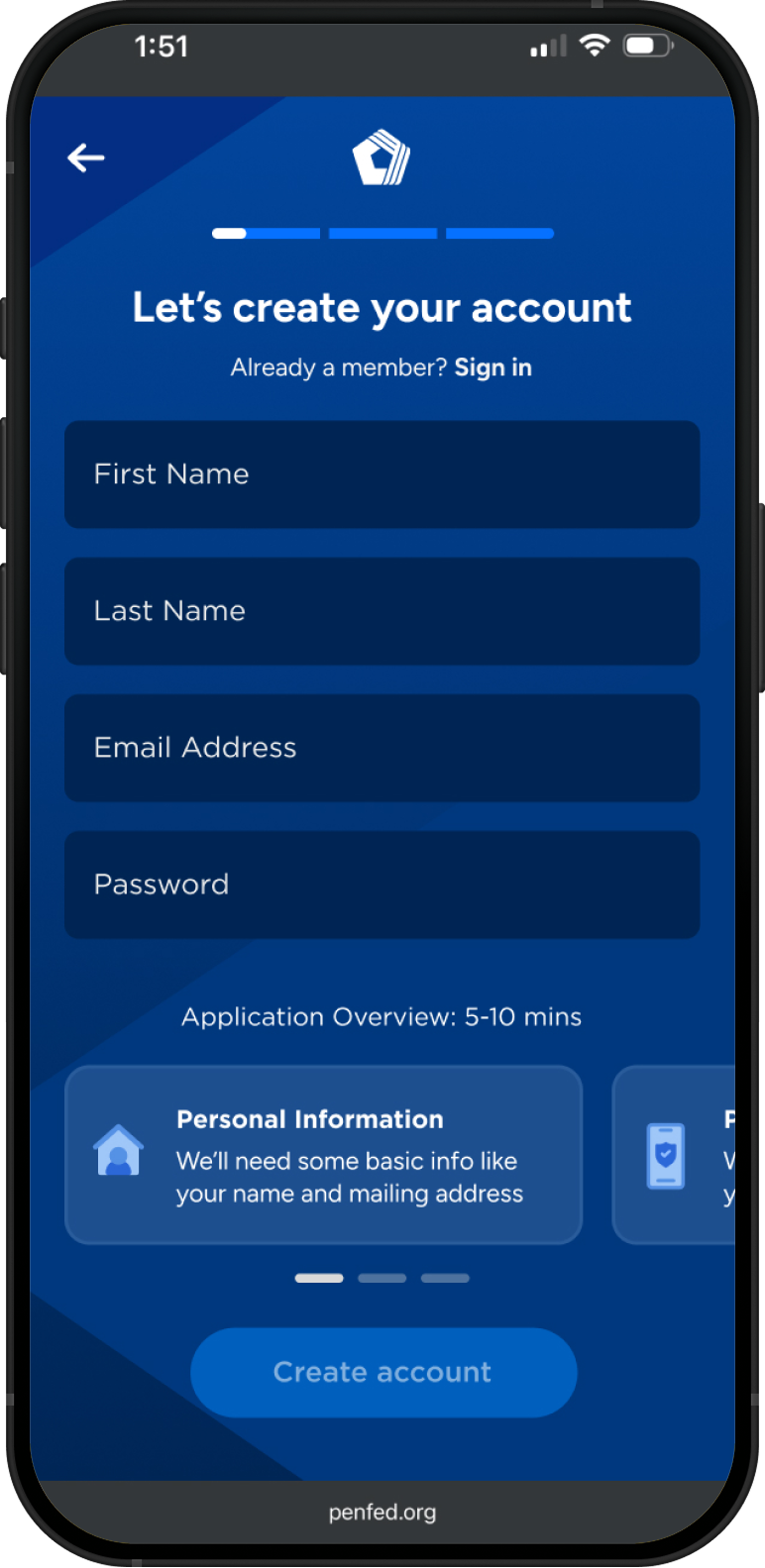Jump to the second overview page dot
This screenshot has width=765, height=1568.
pos(382,1278)
